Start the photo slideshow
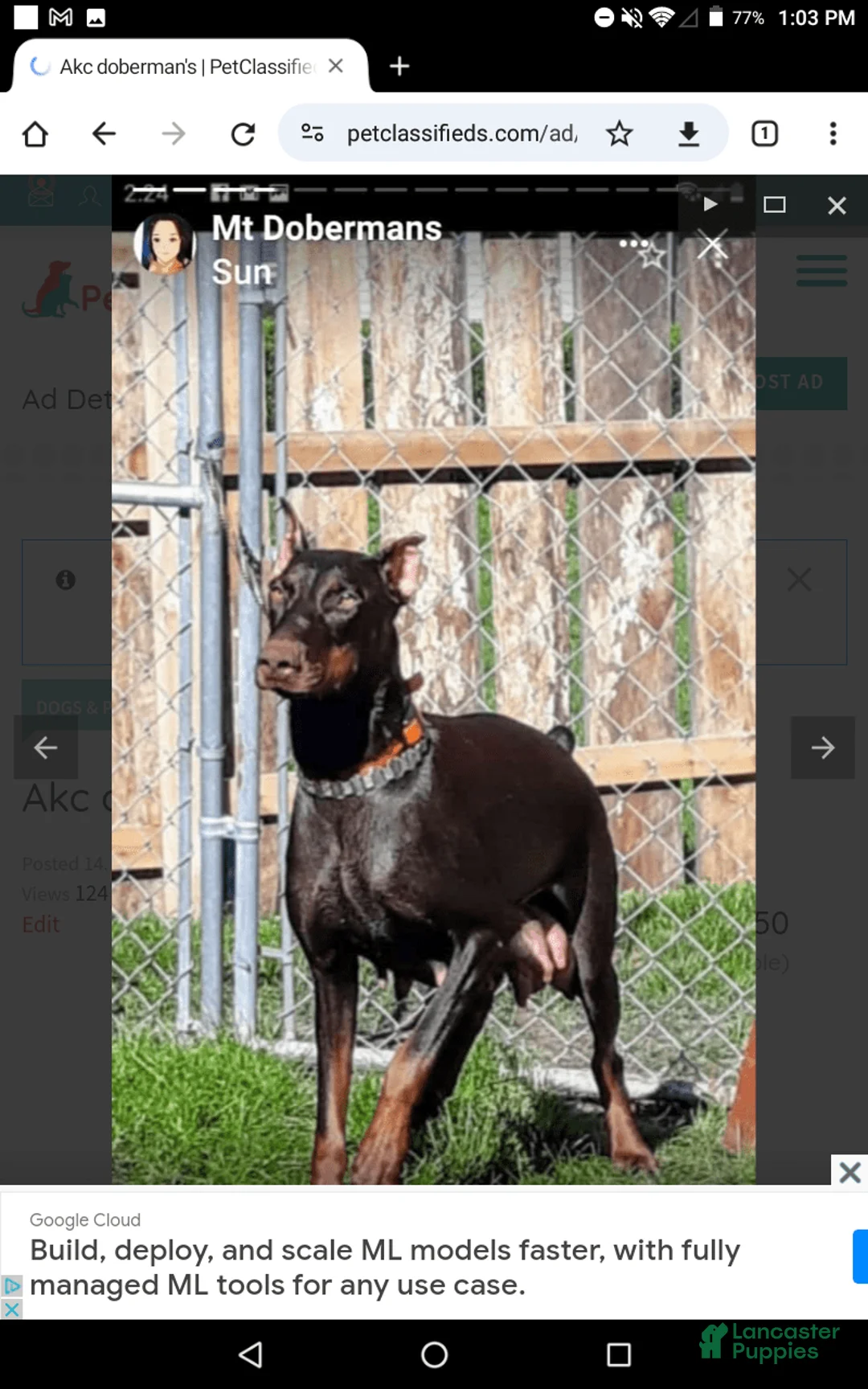Image resolution: width=868 pixels, height=1389 pixels. (x=710, y=204)
